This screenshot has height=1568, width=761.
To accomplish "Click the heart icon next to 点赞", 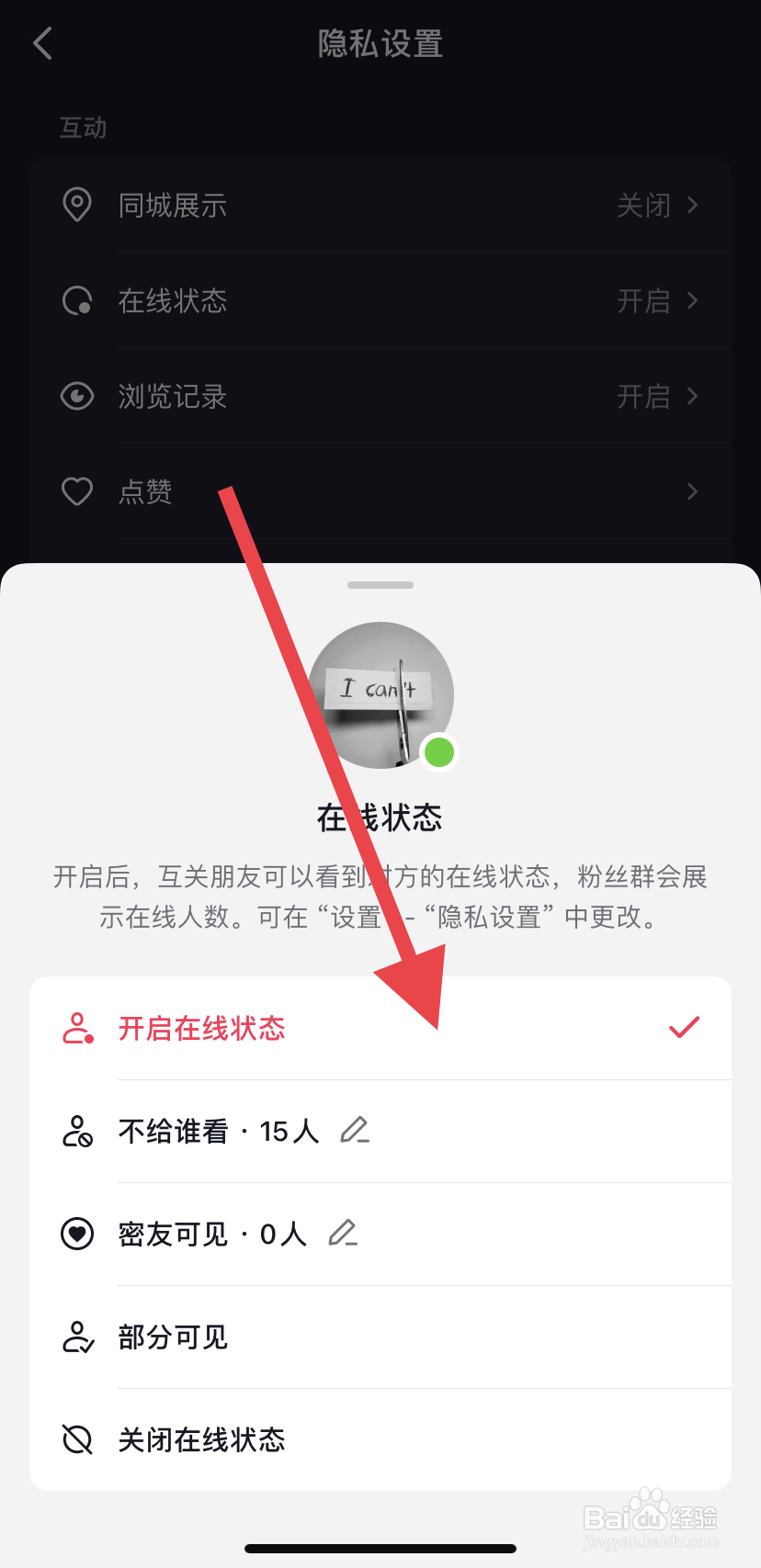I will [77, 491].
